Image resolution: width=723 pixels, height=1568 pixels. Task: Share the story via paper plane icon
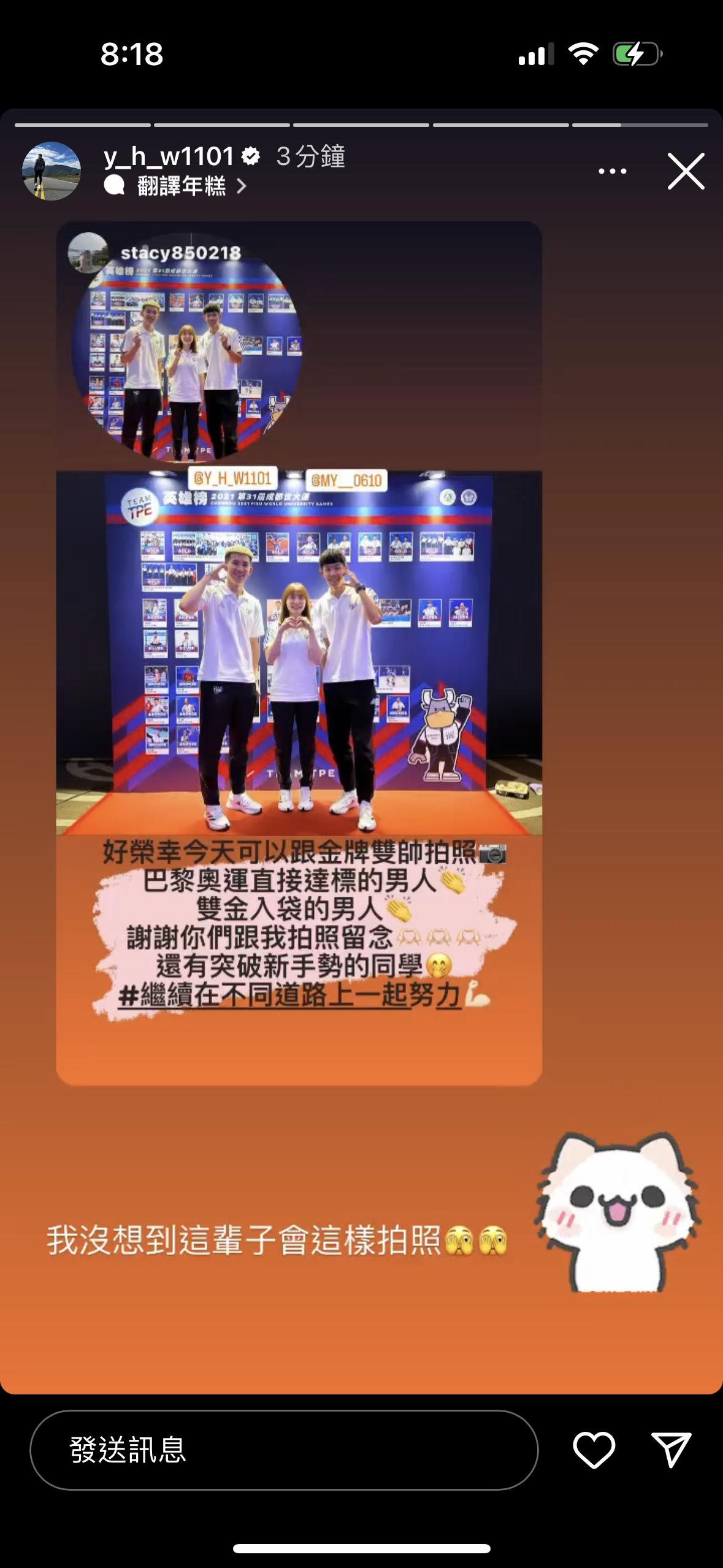coord(671,1450)
